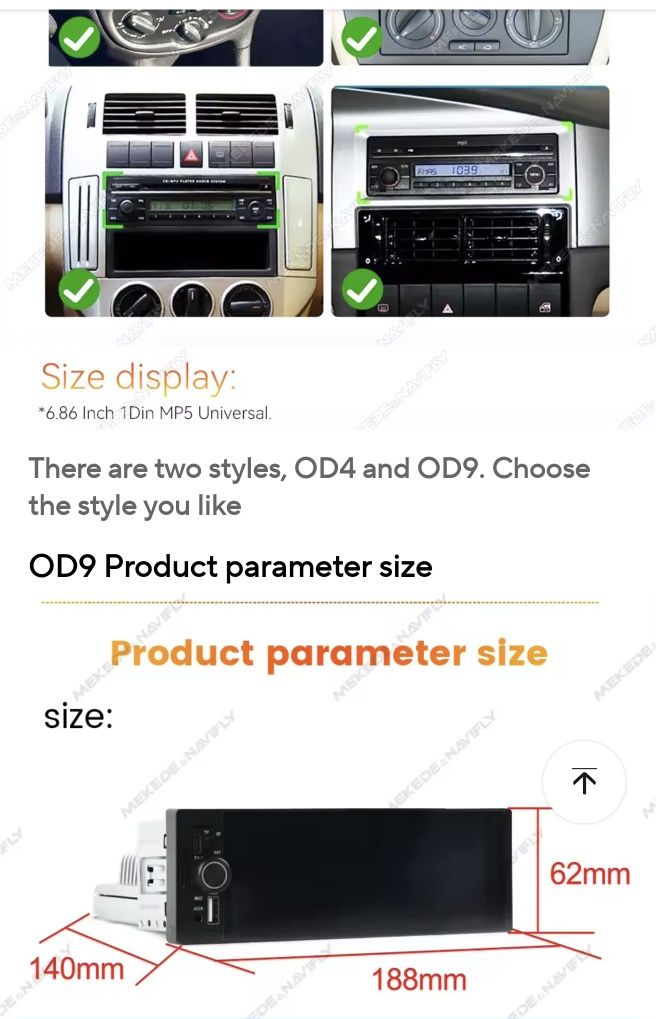This screenshot has width=656, height=1019.
Task: Tap the scroll-to-top arrow button
Action: 584,782
